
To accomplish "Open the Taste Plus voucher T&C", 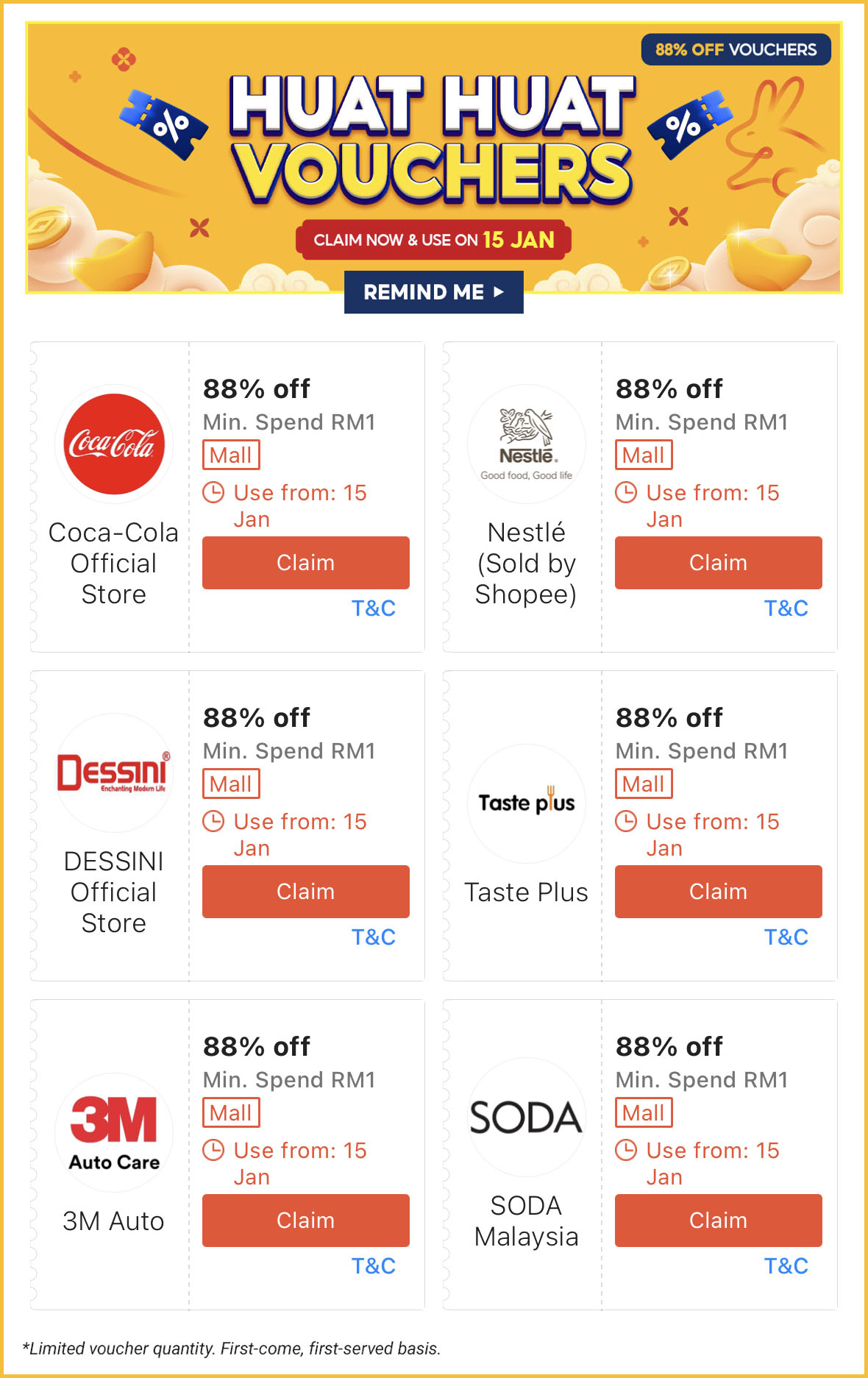I will (x=786, y=937).
